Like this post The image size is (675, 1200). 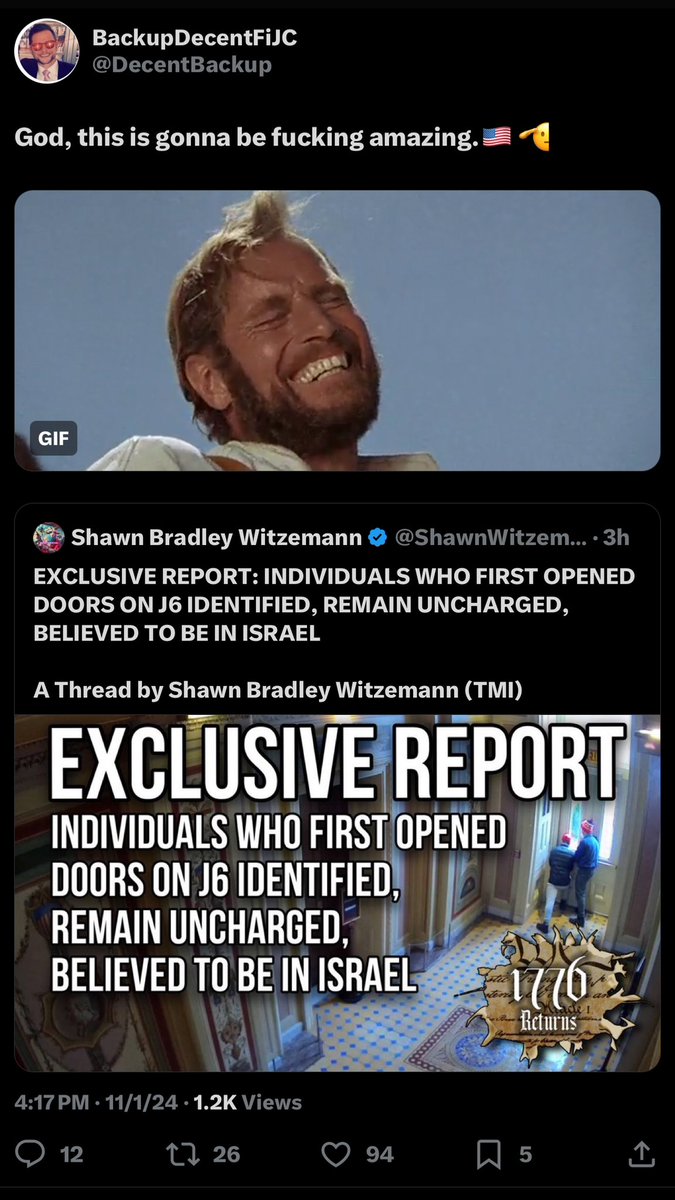pos(337,1154)
